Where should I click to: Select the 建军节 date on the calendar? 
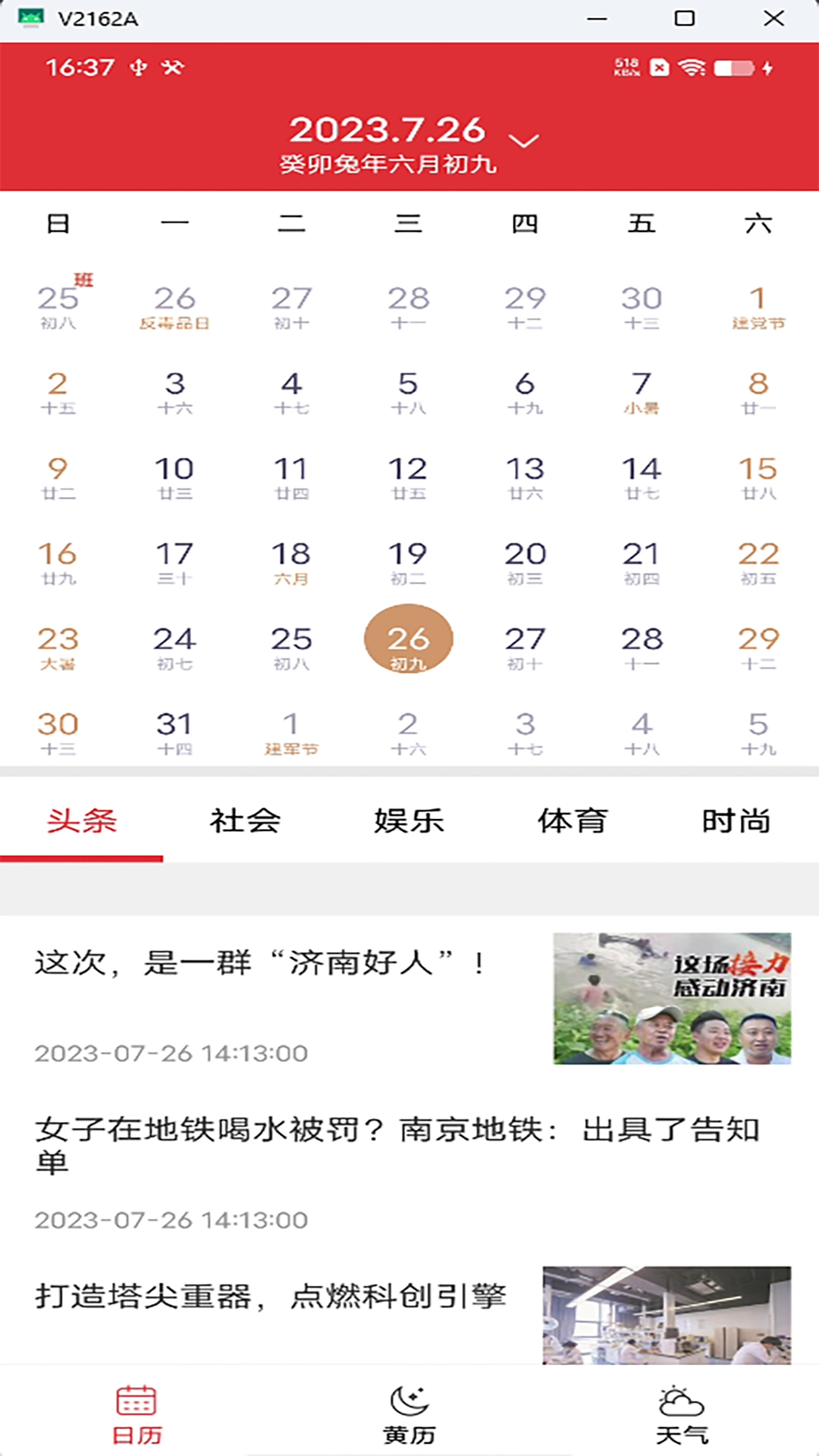click(x=290, y=732)
